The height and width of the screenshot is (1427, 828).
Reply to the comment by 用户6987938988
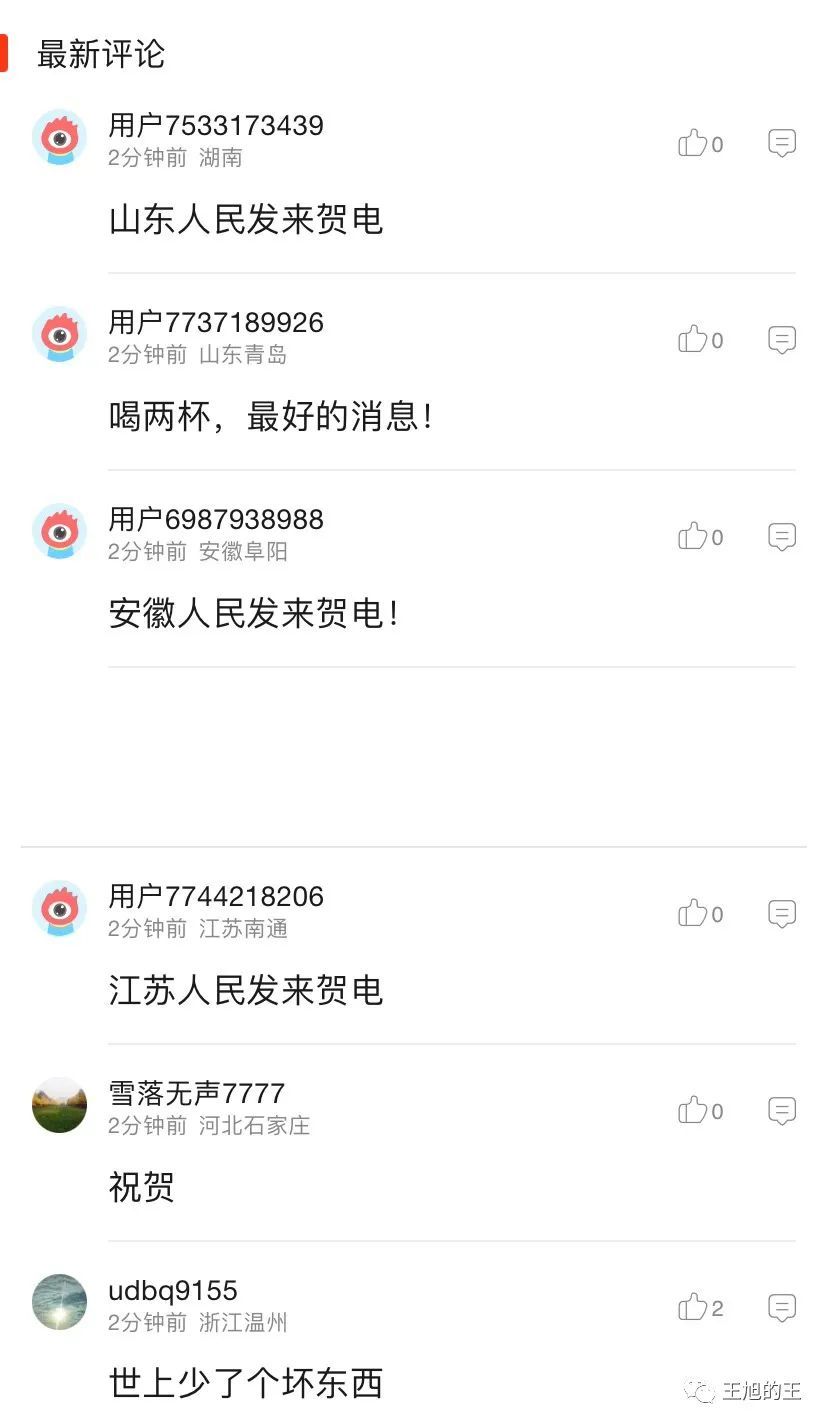coord(782,537)
